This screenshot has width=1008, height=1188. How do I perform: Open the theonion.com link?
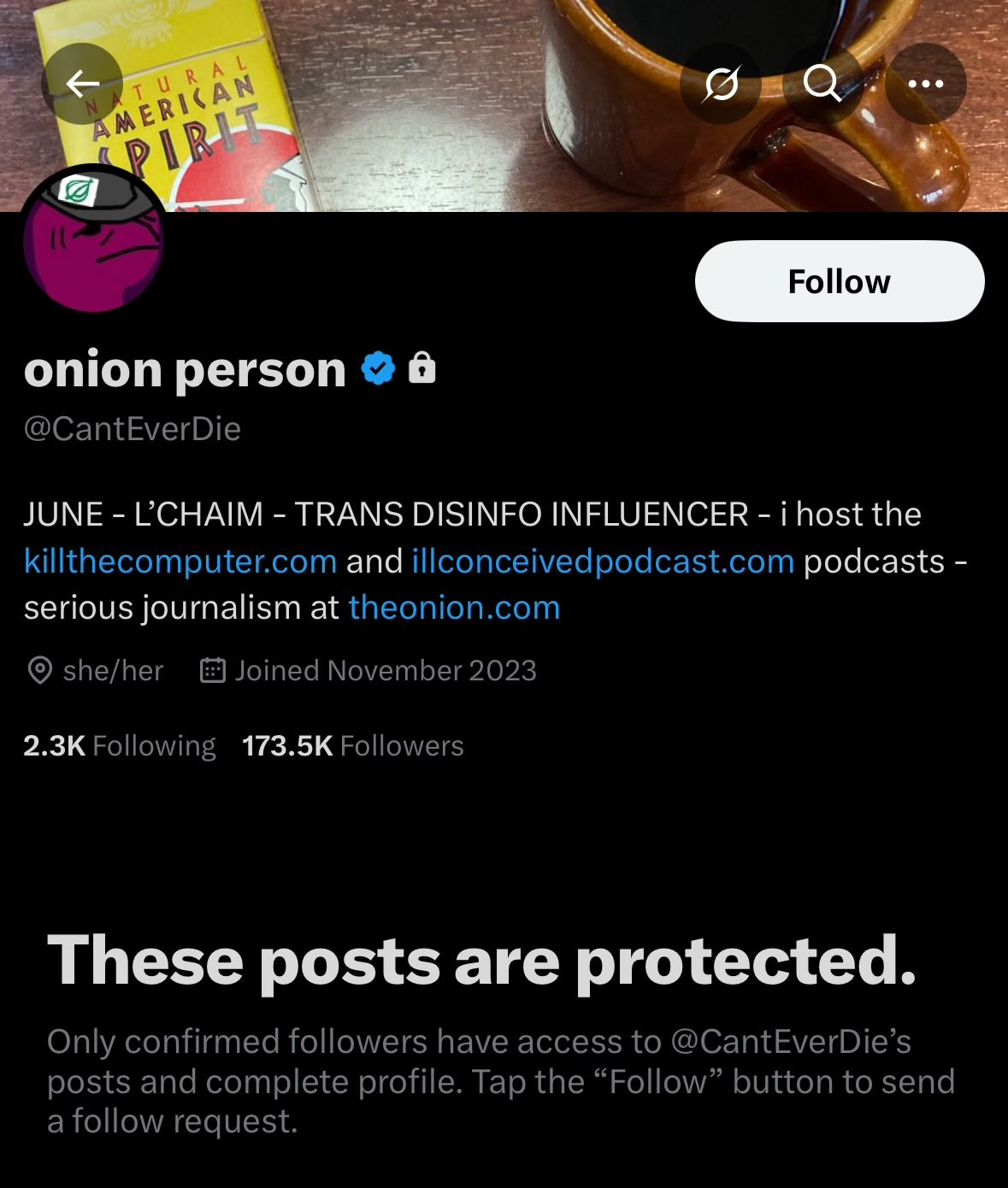pyautogui.click(x=454, y=608)
